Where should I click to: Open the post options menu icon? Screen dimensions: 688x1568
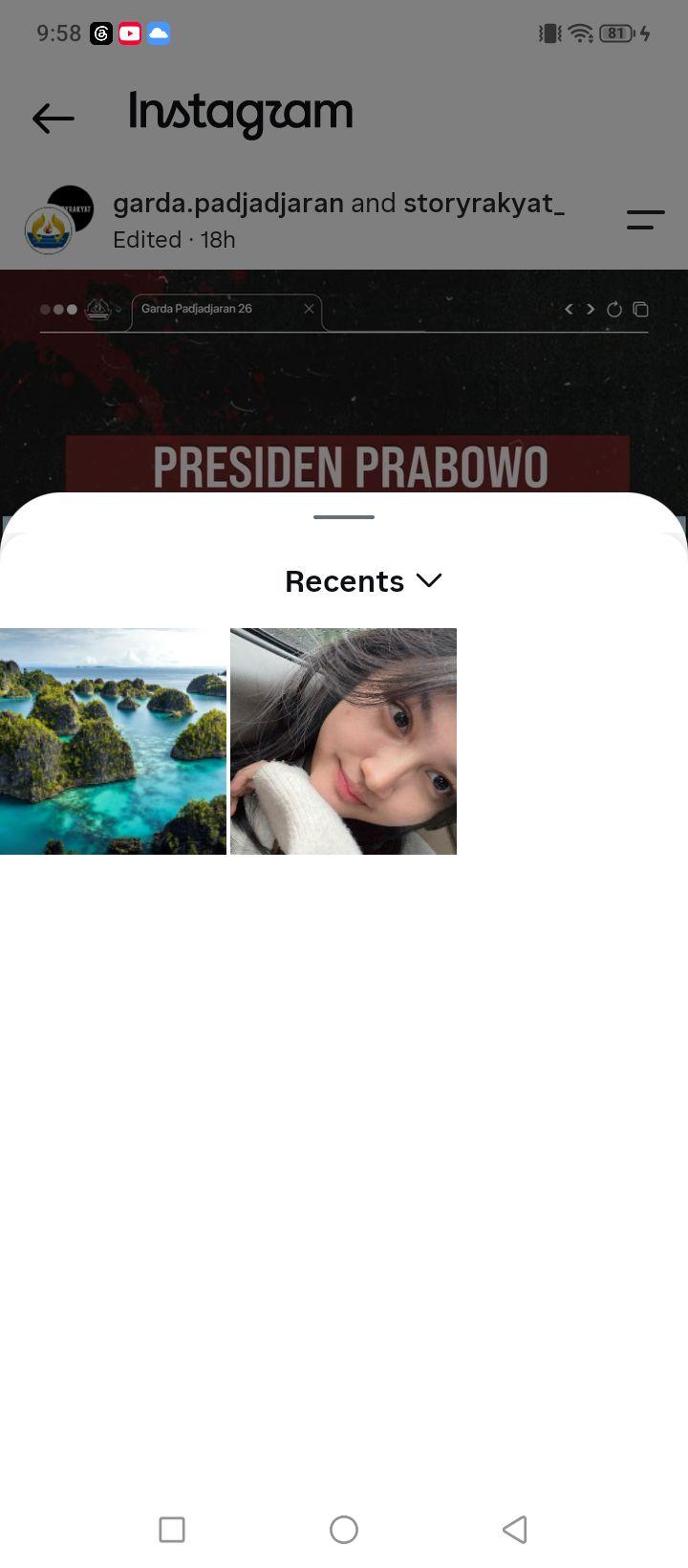tap(645, 220)
